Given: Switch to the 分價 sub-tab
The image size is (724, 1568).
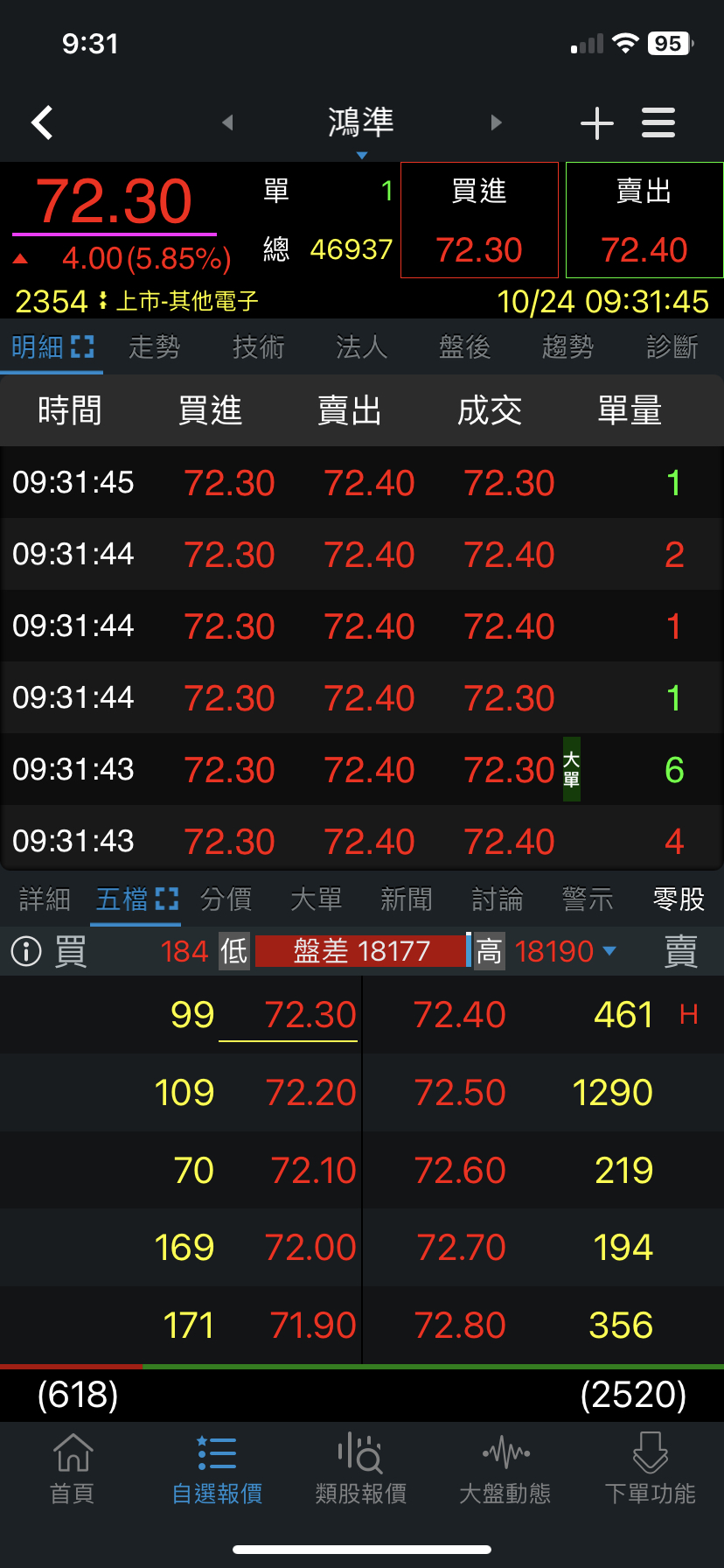Looking at the screenshot, I should pos(226,899).
